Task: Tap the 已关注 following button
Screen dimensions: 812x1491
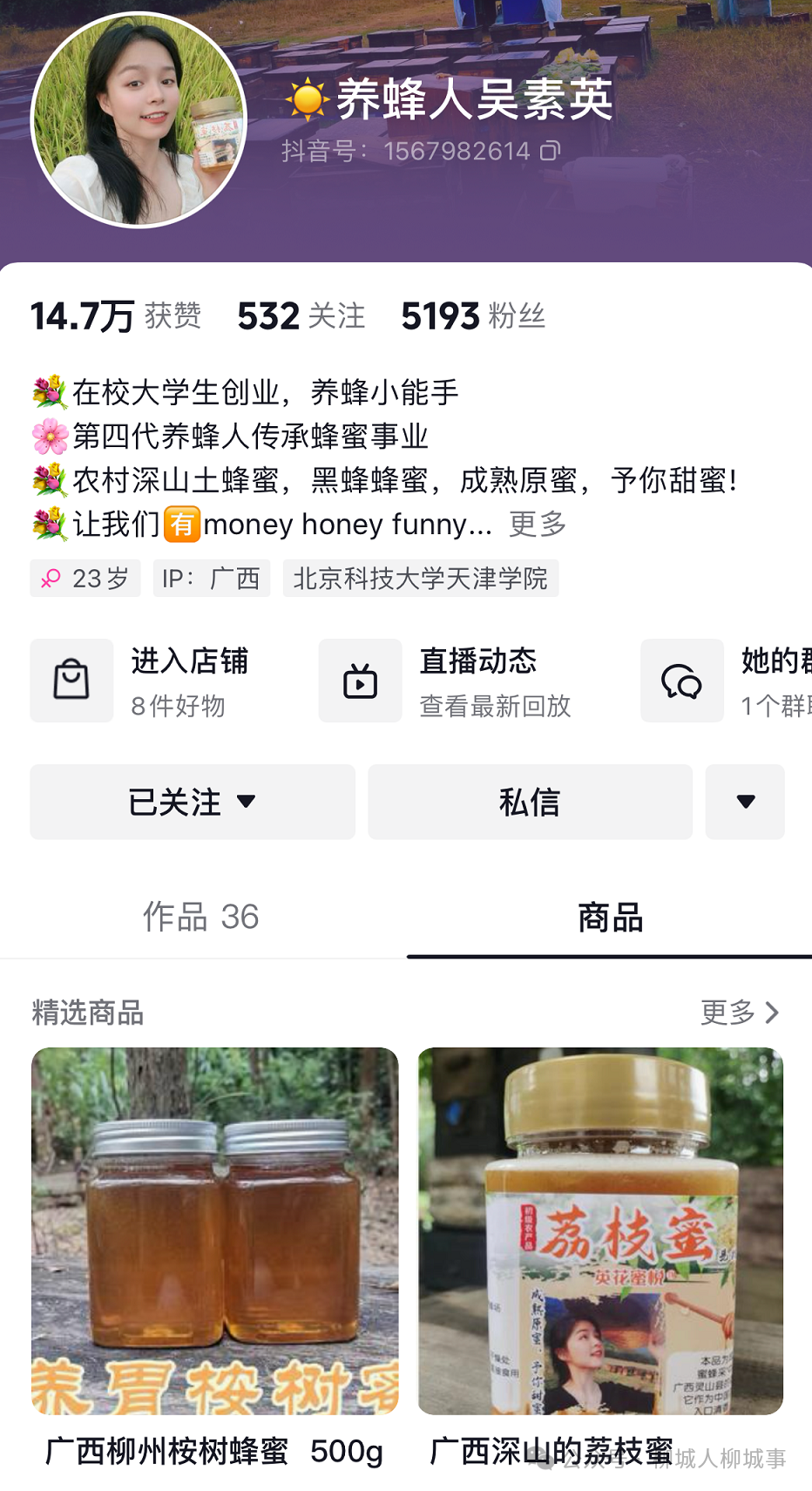Action: tap(193, 802)
